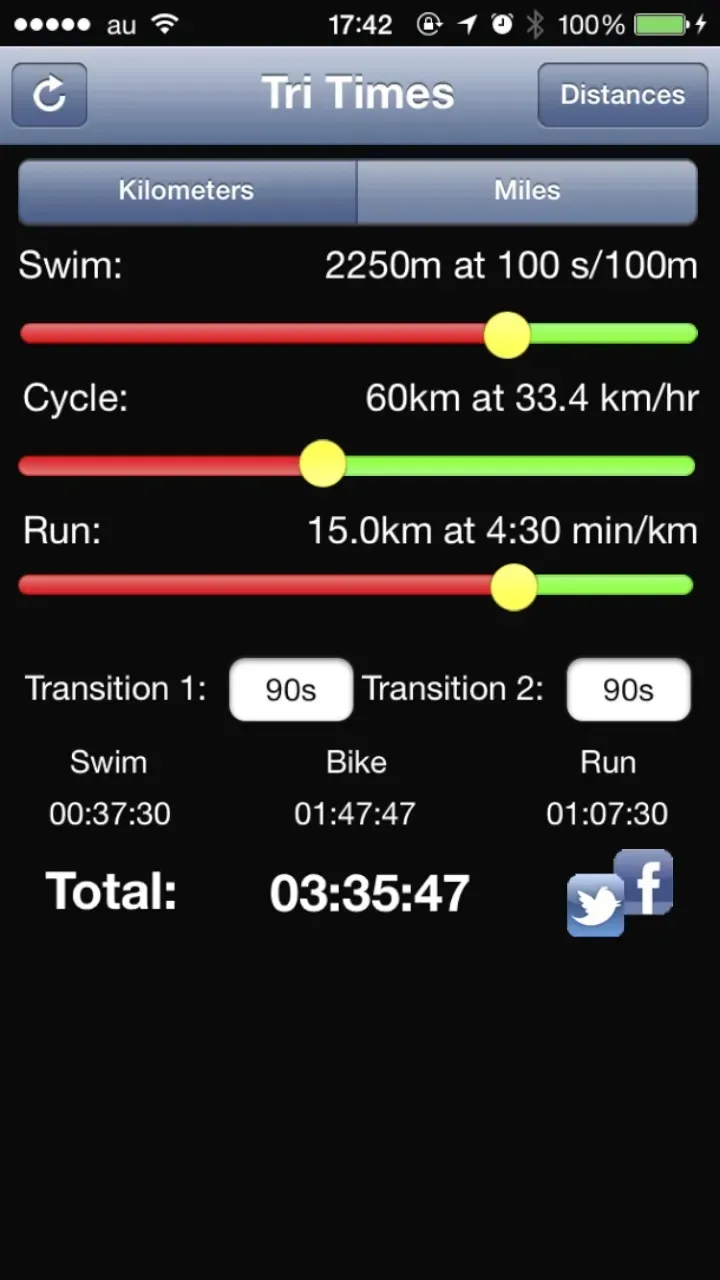The width and height of the screenshot is (720, 1280).
Task: Tap the refresh icon in the top bar
Action: tap(49, 95)
